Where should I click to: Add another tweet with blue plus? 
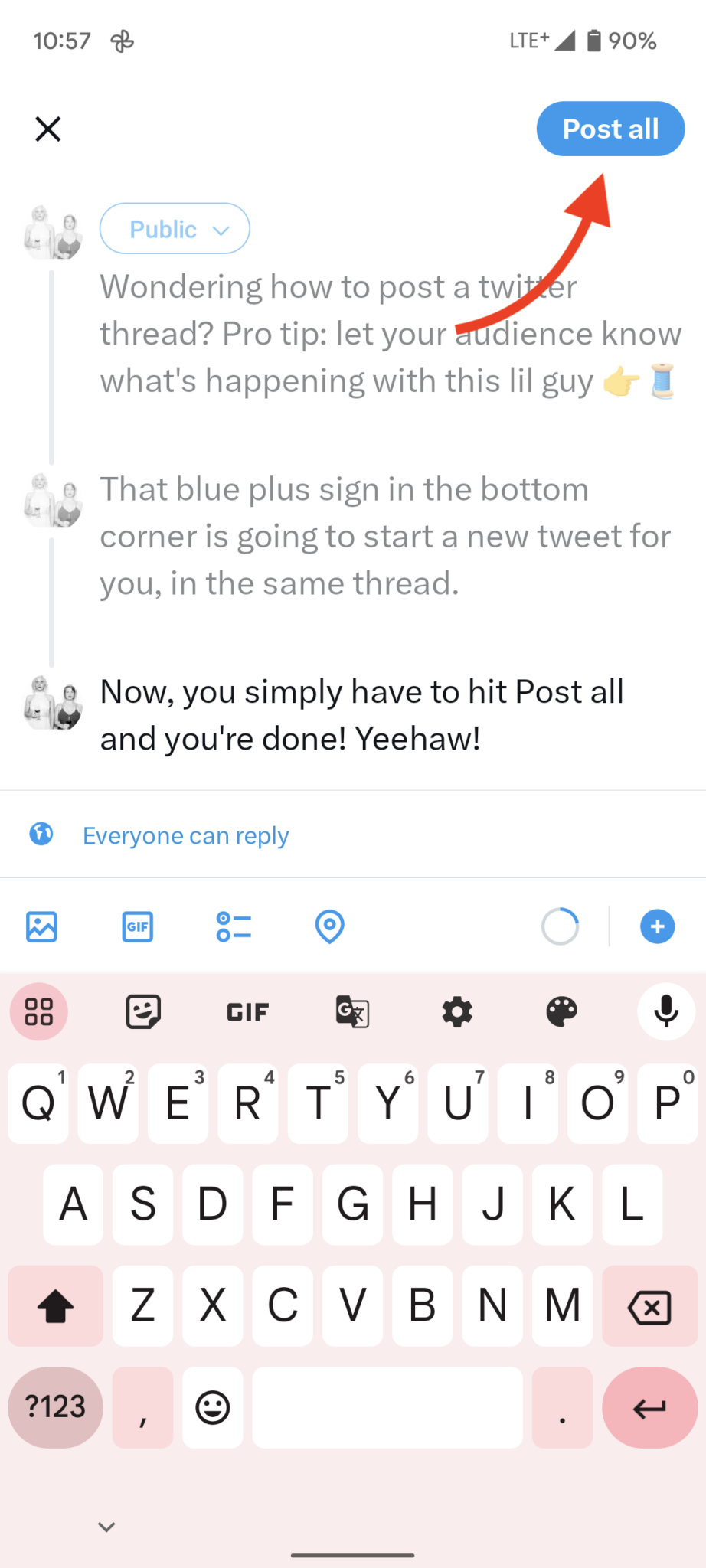click(657, 927)
